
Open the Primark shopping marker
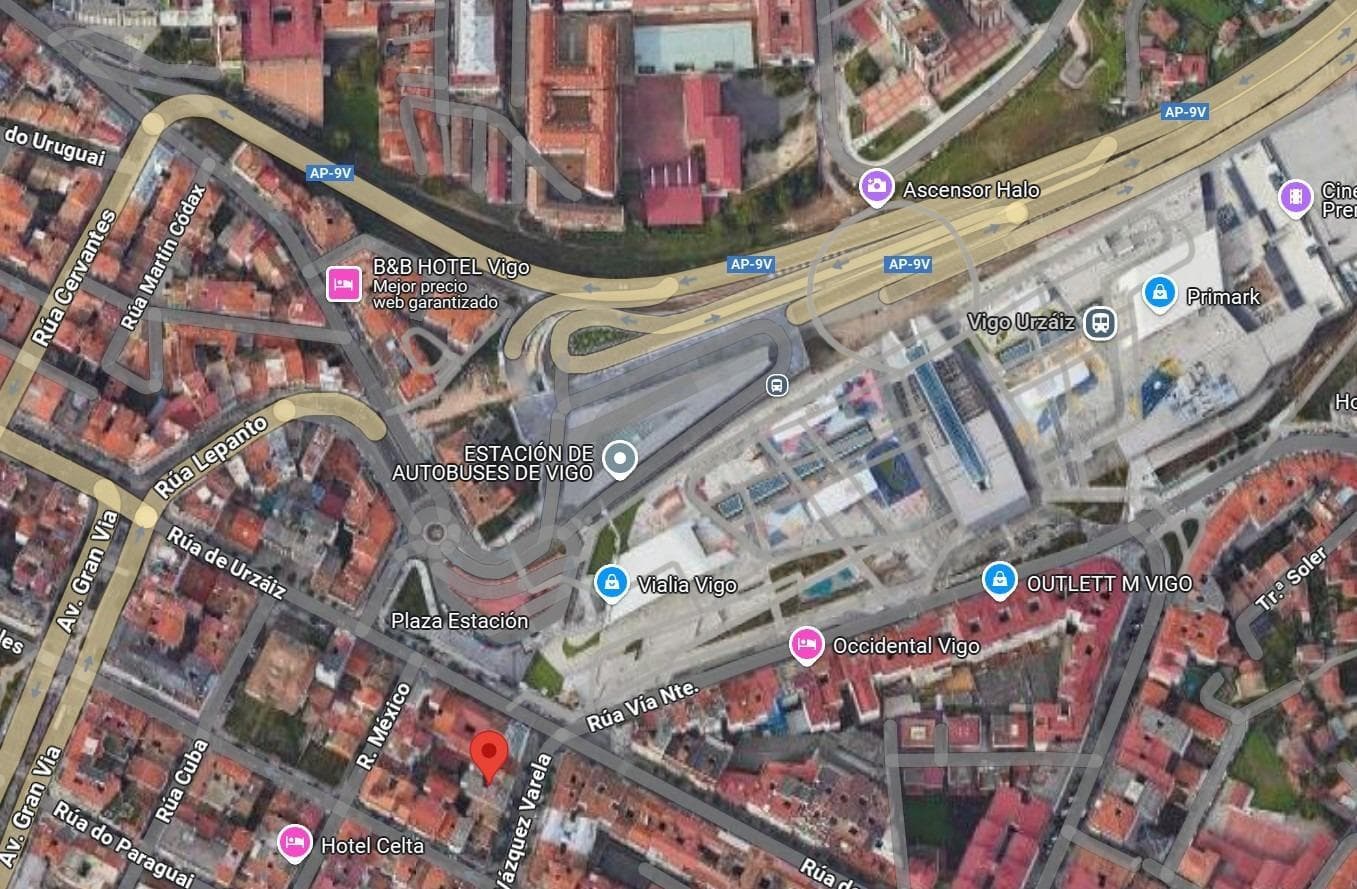(x=1159, y=293)
